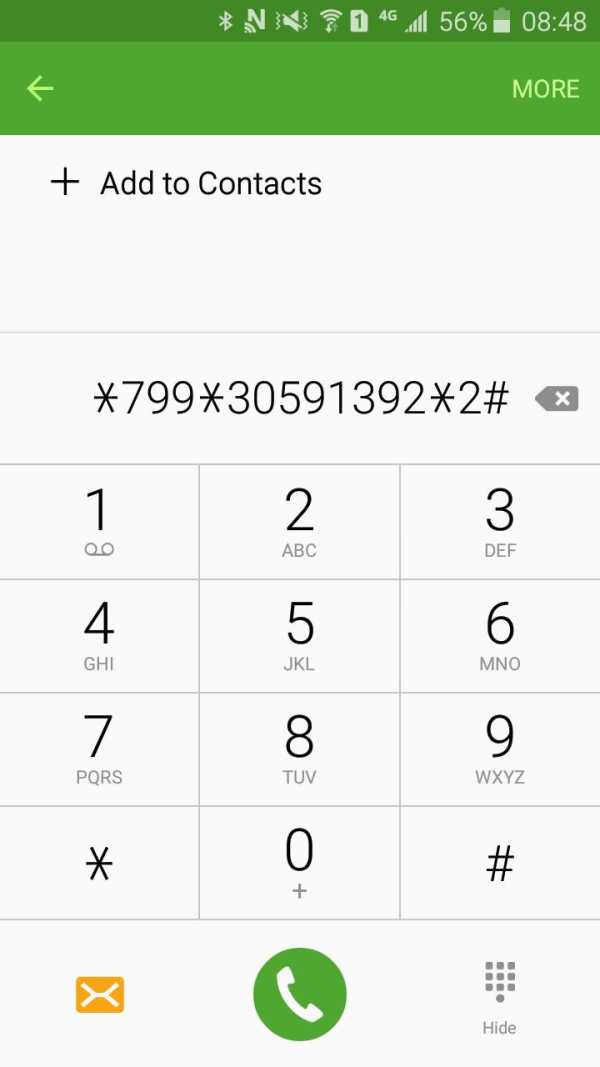Enter digit 0 on keypad
Viewport: 600px width, 1067px height.
[x=299, y=863]
